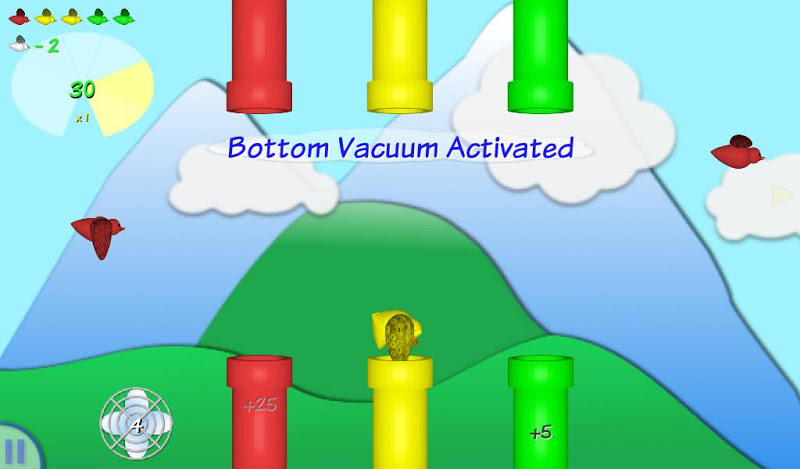Image resolution: width=800 pixels, height=469 pixels.
Task: Tap the yellow top pipe
Action: point(400,55)
